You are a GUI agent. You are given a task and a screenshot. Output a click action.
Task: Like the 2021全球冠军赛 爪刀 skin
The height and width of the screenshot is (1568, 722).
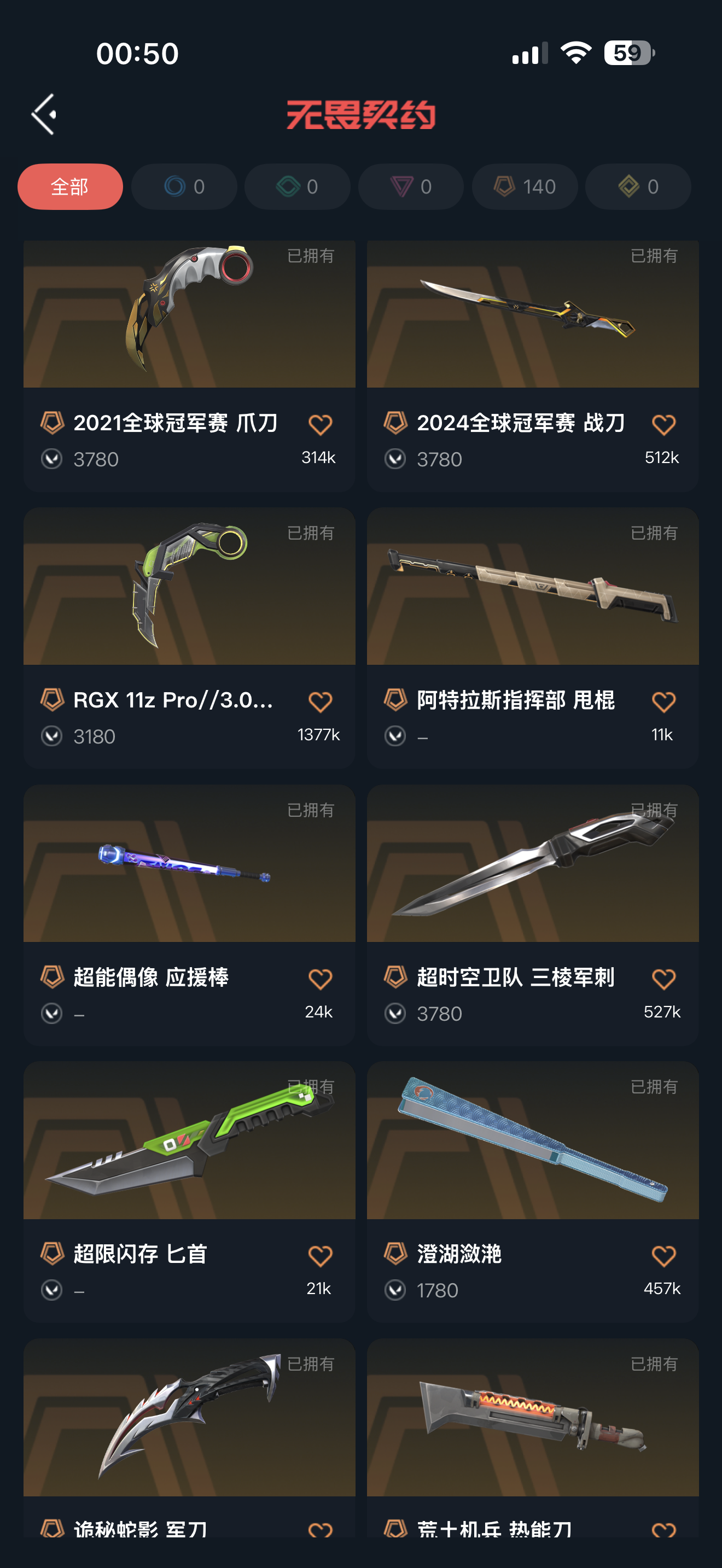click(320, 424)
